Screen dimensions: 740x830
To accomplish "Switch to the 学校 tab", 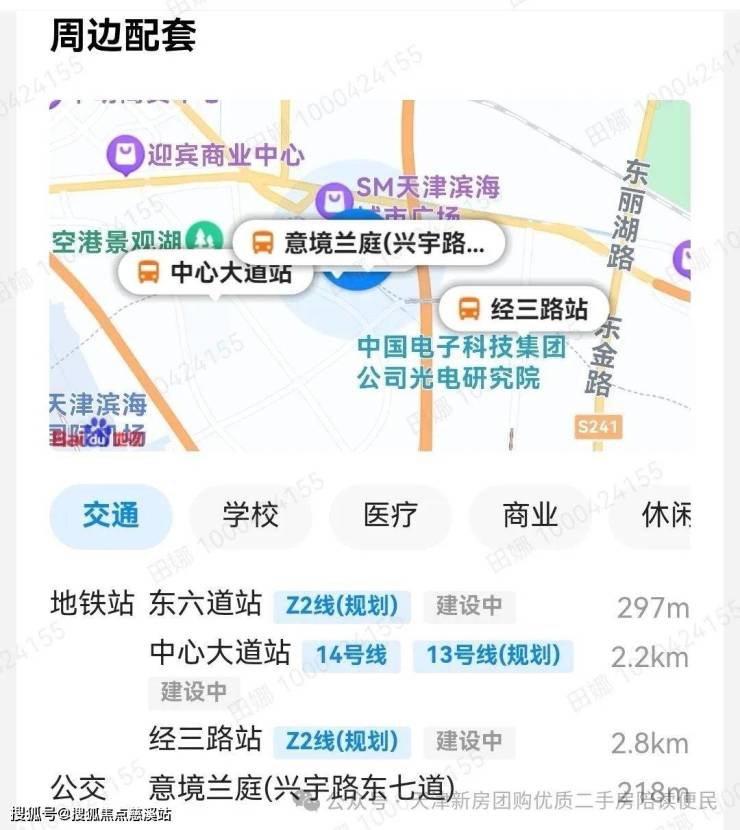I will click(250, 517).
